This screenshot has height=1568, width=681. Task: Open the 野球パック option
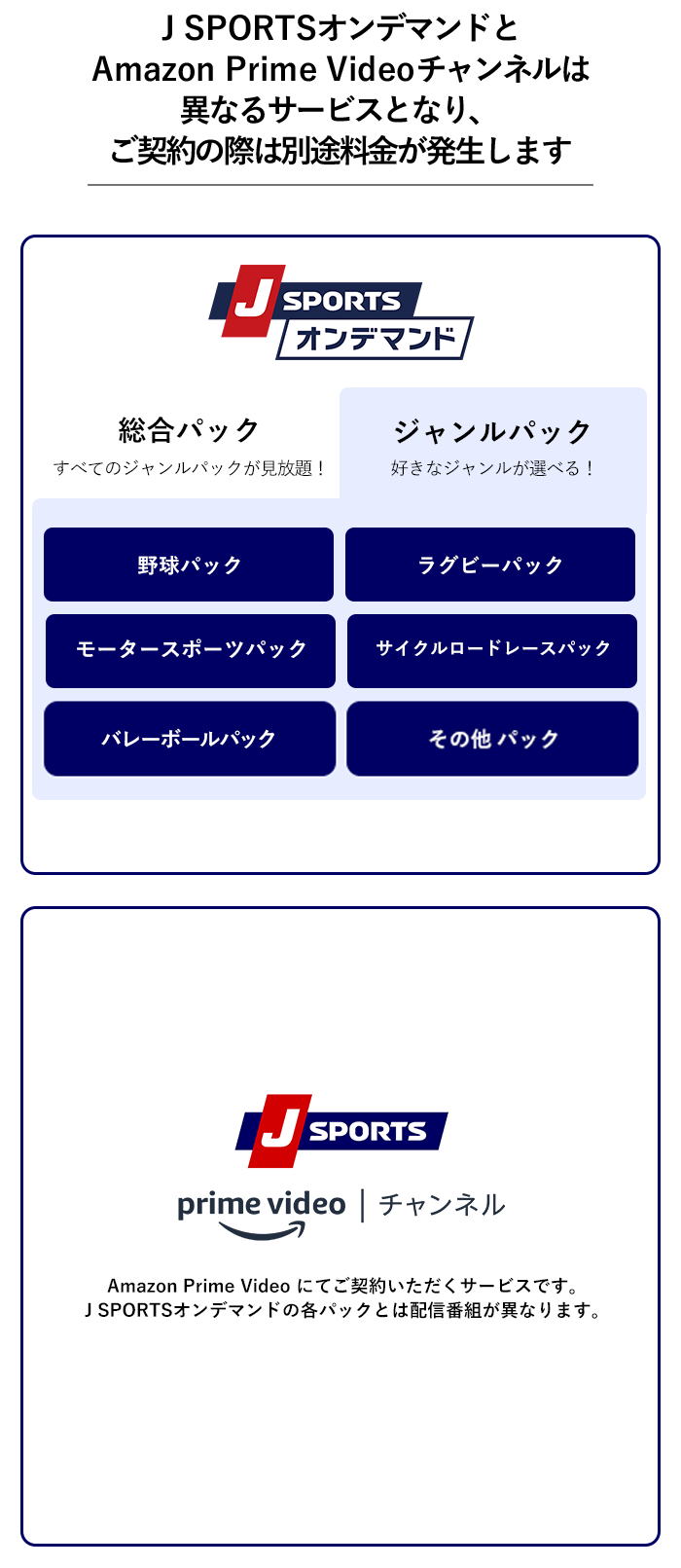189,565
